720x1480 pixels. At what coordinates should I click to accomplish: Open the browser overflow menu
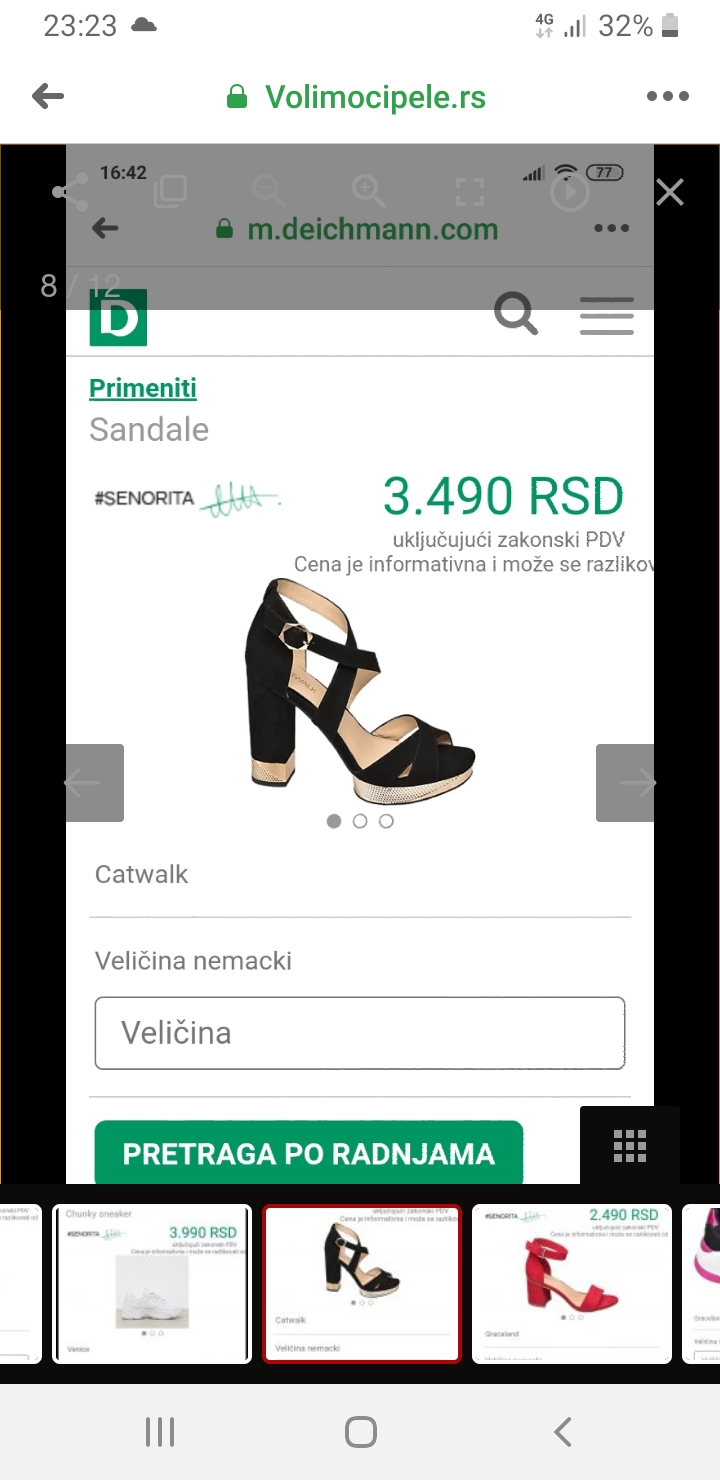pos(668,97)
